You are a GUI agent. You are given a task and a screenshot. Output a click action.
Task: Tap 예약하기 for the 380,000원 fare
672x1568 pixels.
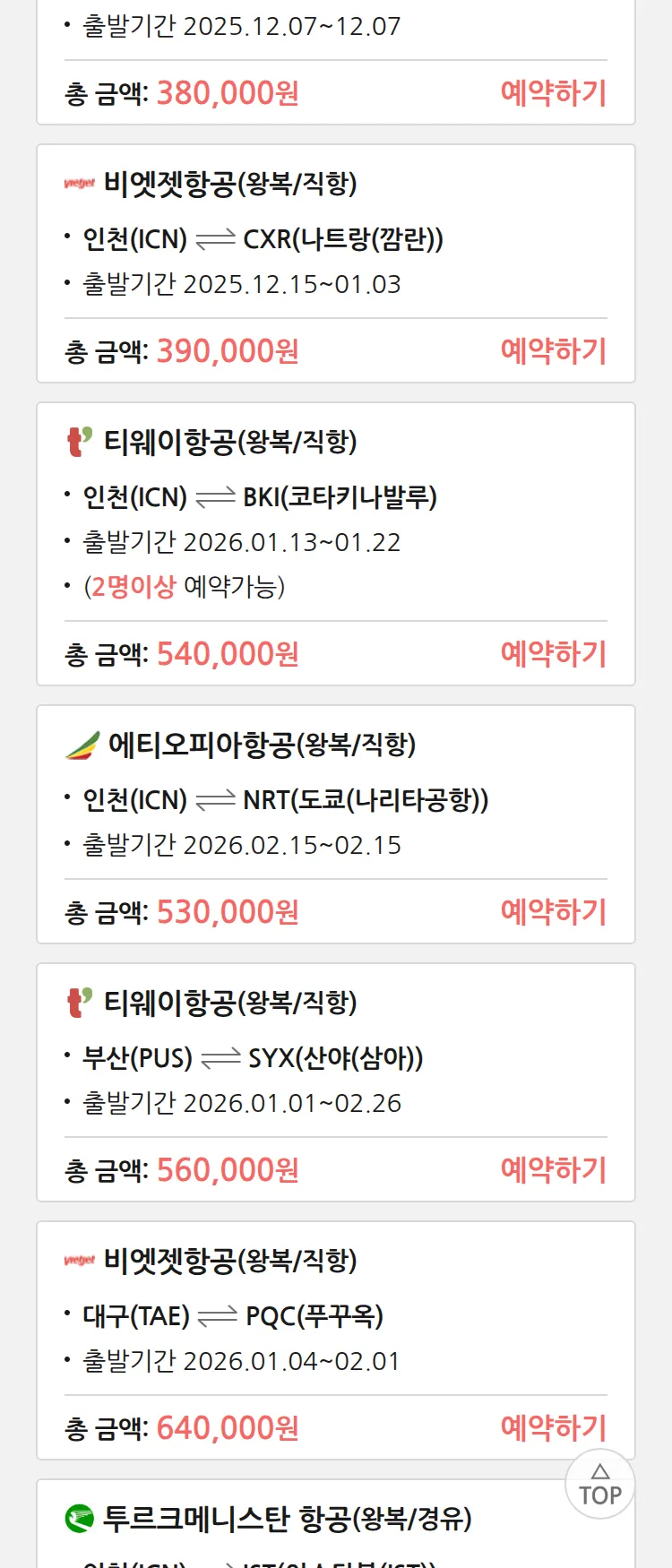coord(553,93)
